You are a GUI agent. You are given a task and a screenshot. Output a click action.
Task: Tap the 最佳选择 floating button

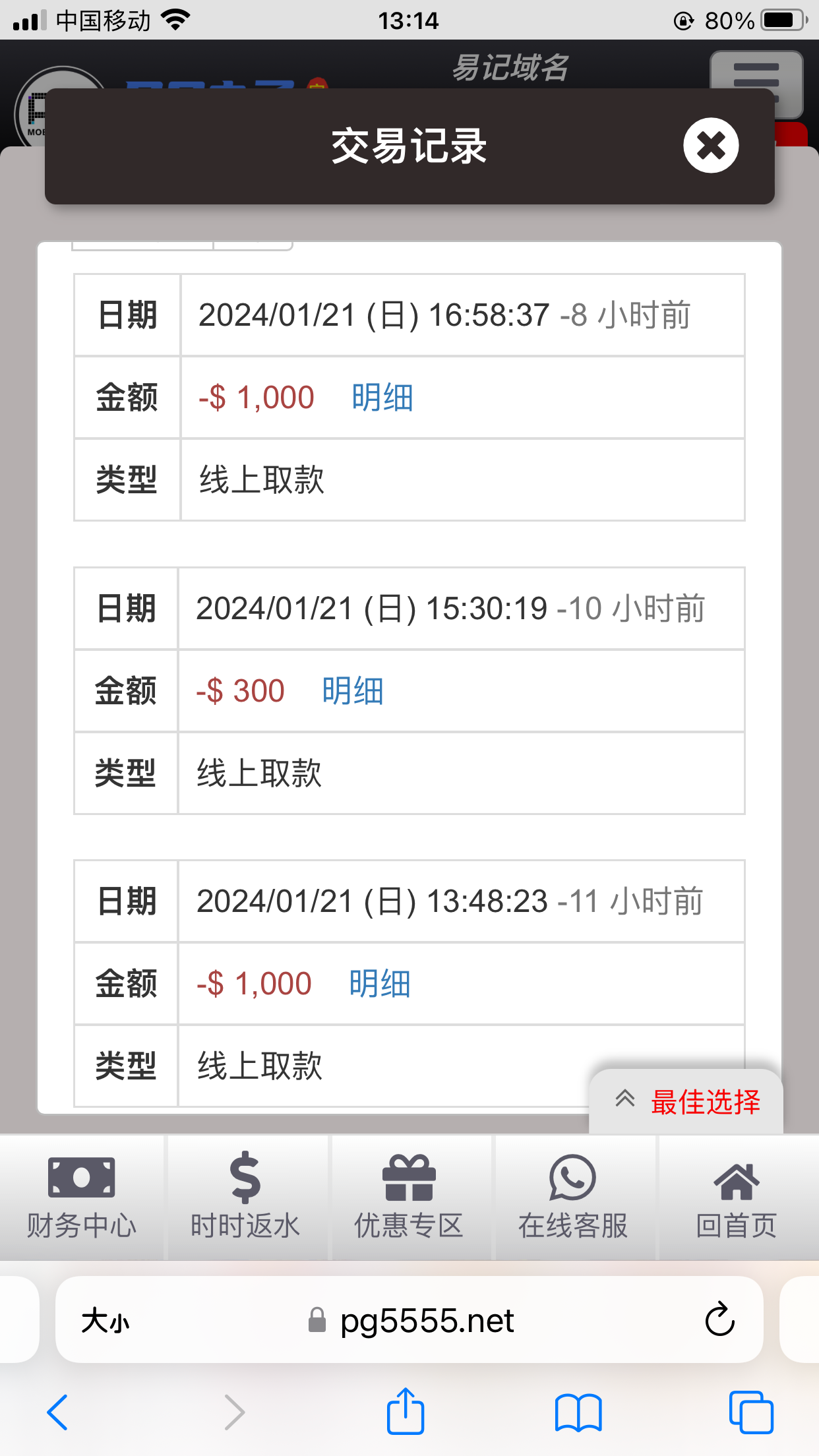(688, 1101)
